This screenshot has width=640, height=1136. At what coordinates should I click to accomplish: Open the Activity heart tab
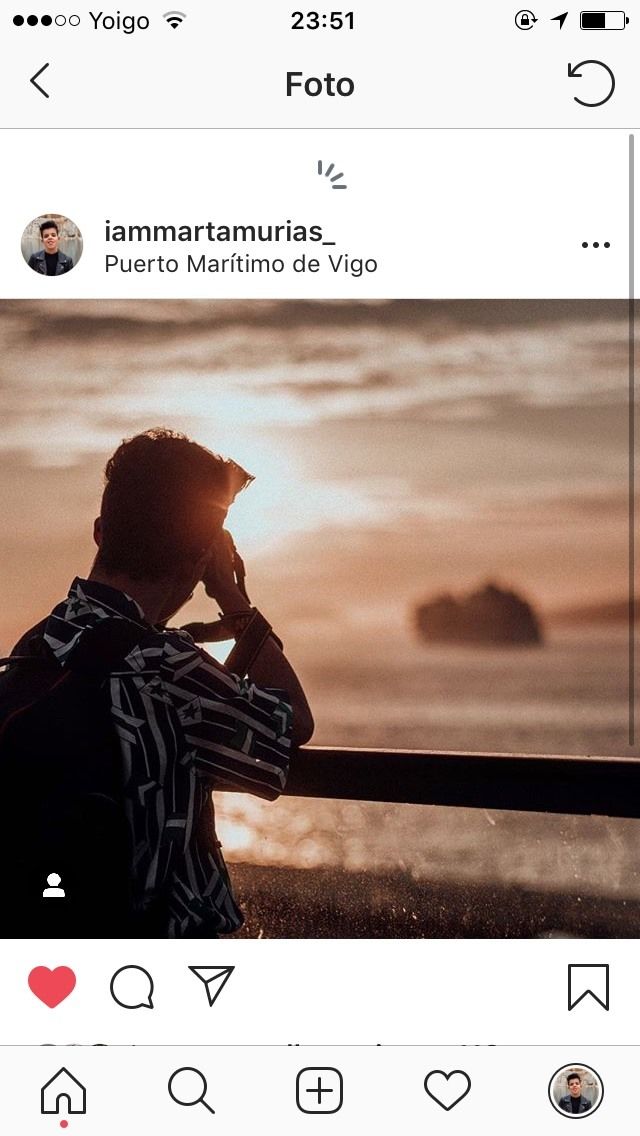(447, 1090)
